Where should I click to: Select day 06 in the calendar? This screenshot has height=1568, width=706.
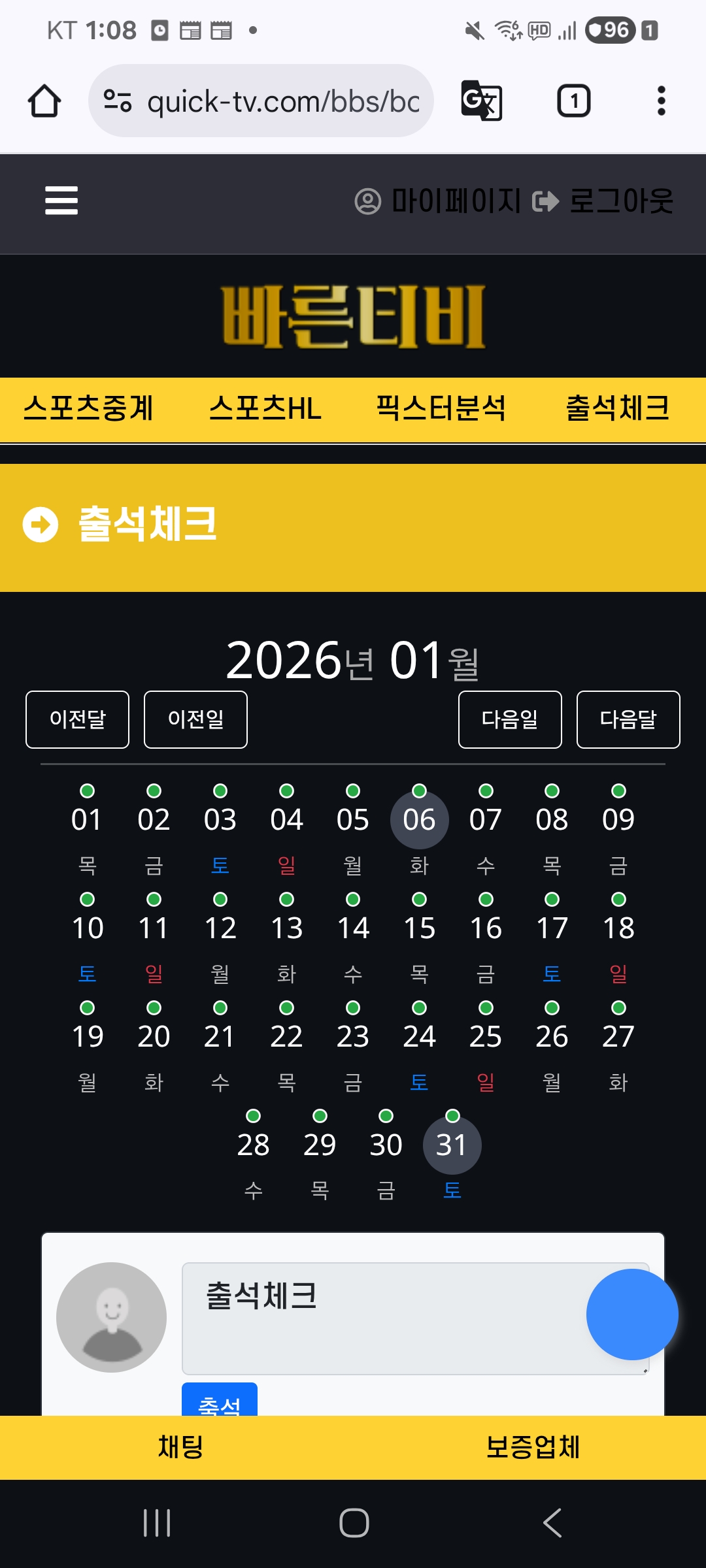(x=419, y=819)
